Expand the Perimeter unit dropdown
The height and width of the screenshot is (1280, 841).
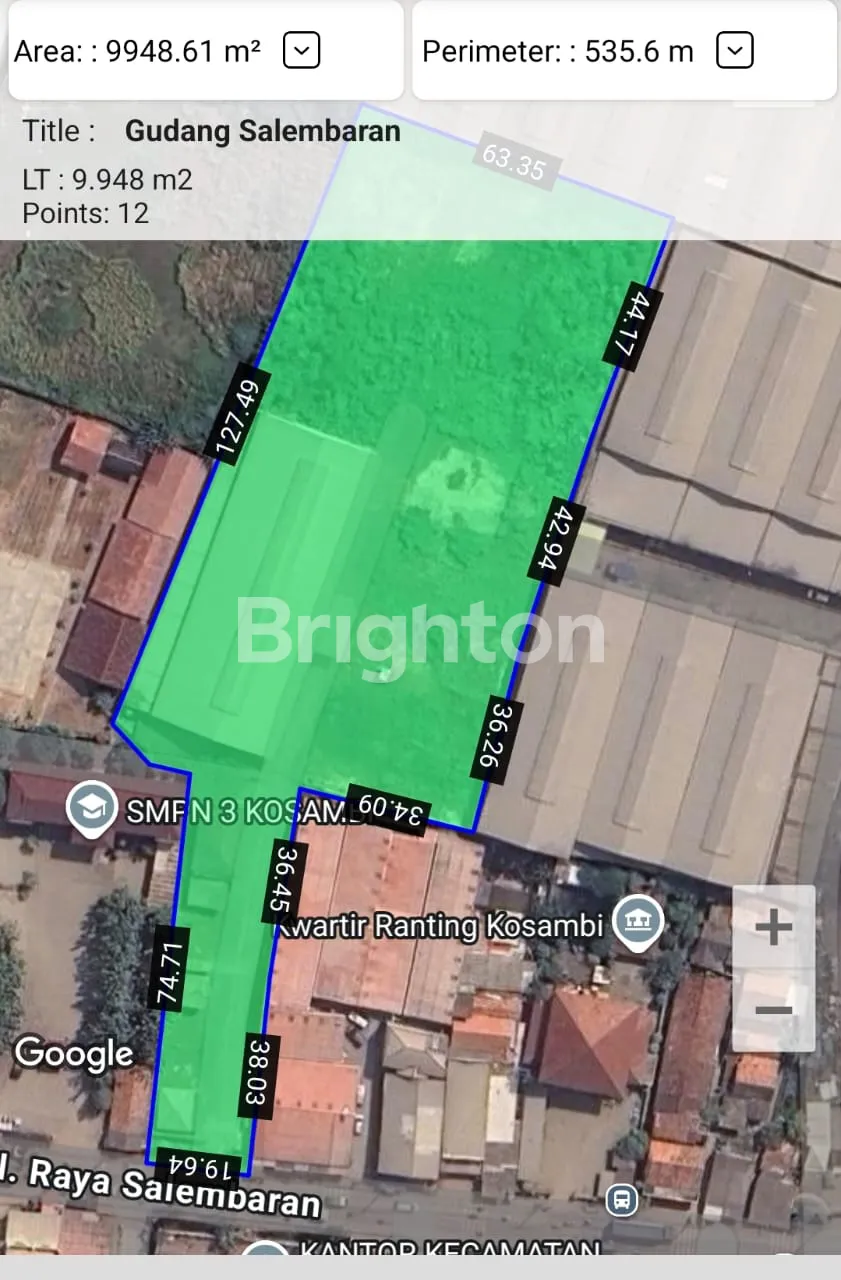pyautogui.click(x=734, y=50)
